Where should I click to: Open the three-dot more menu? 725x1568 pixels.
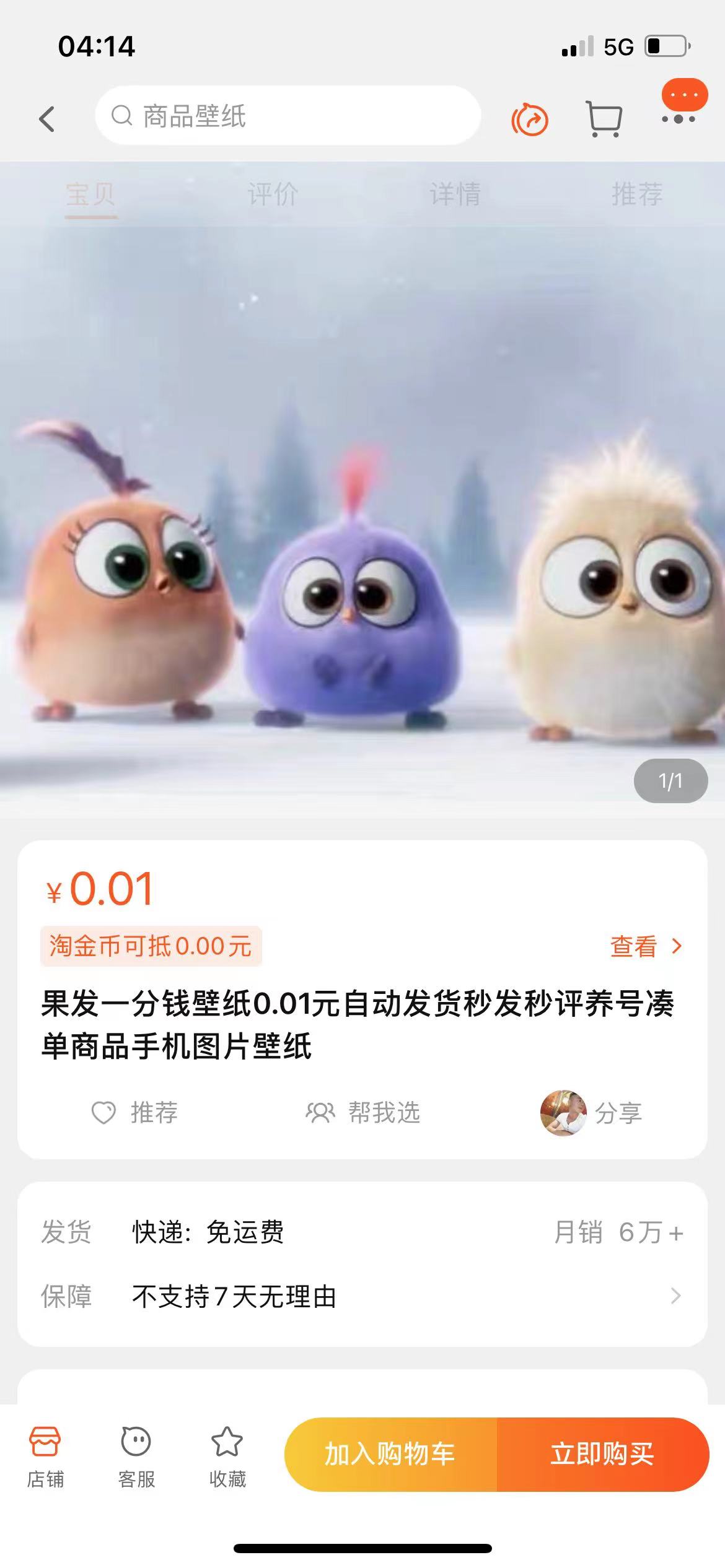pyautogui.click(x=679, y=118)
